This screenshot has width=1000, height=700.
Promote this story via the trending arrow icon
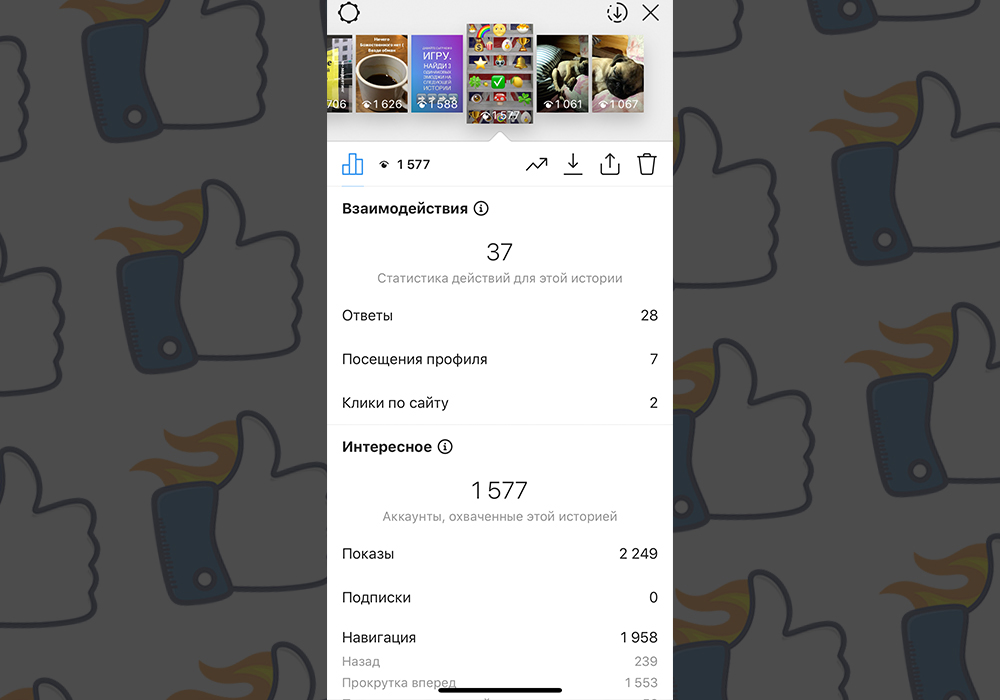537,165
